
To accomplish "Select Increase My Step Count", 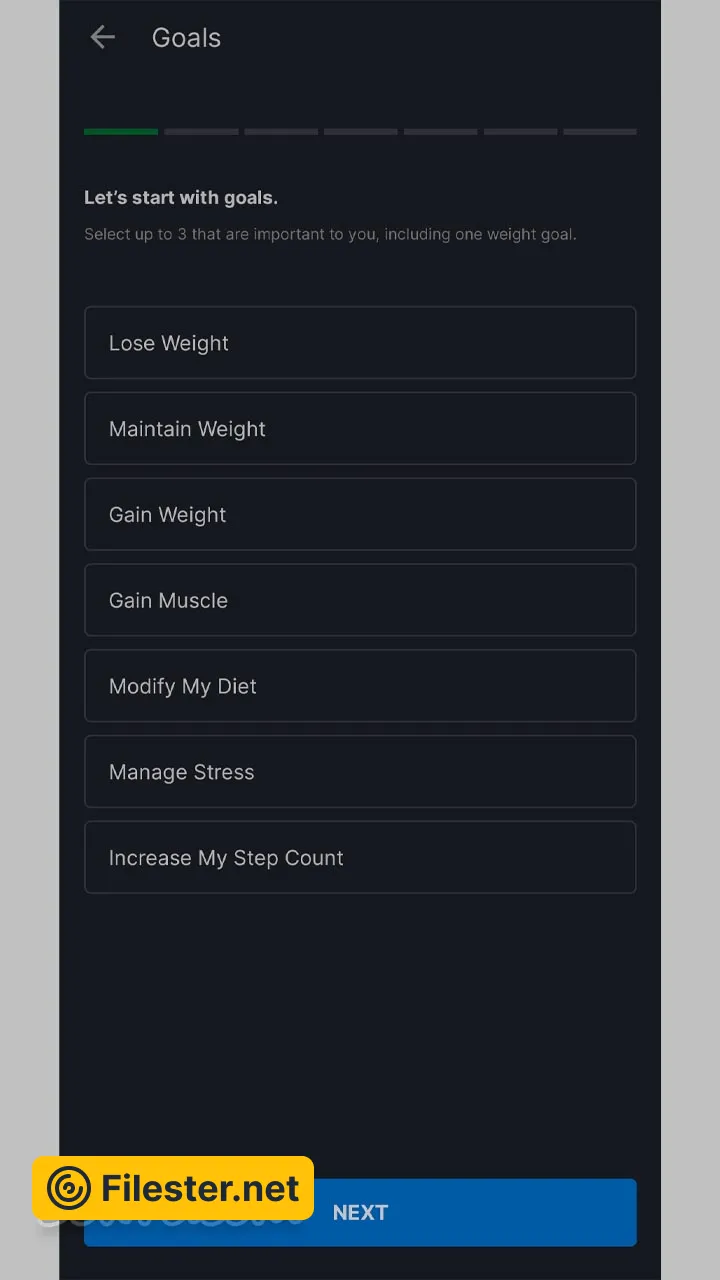I will [360, 858].
